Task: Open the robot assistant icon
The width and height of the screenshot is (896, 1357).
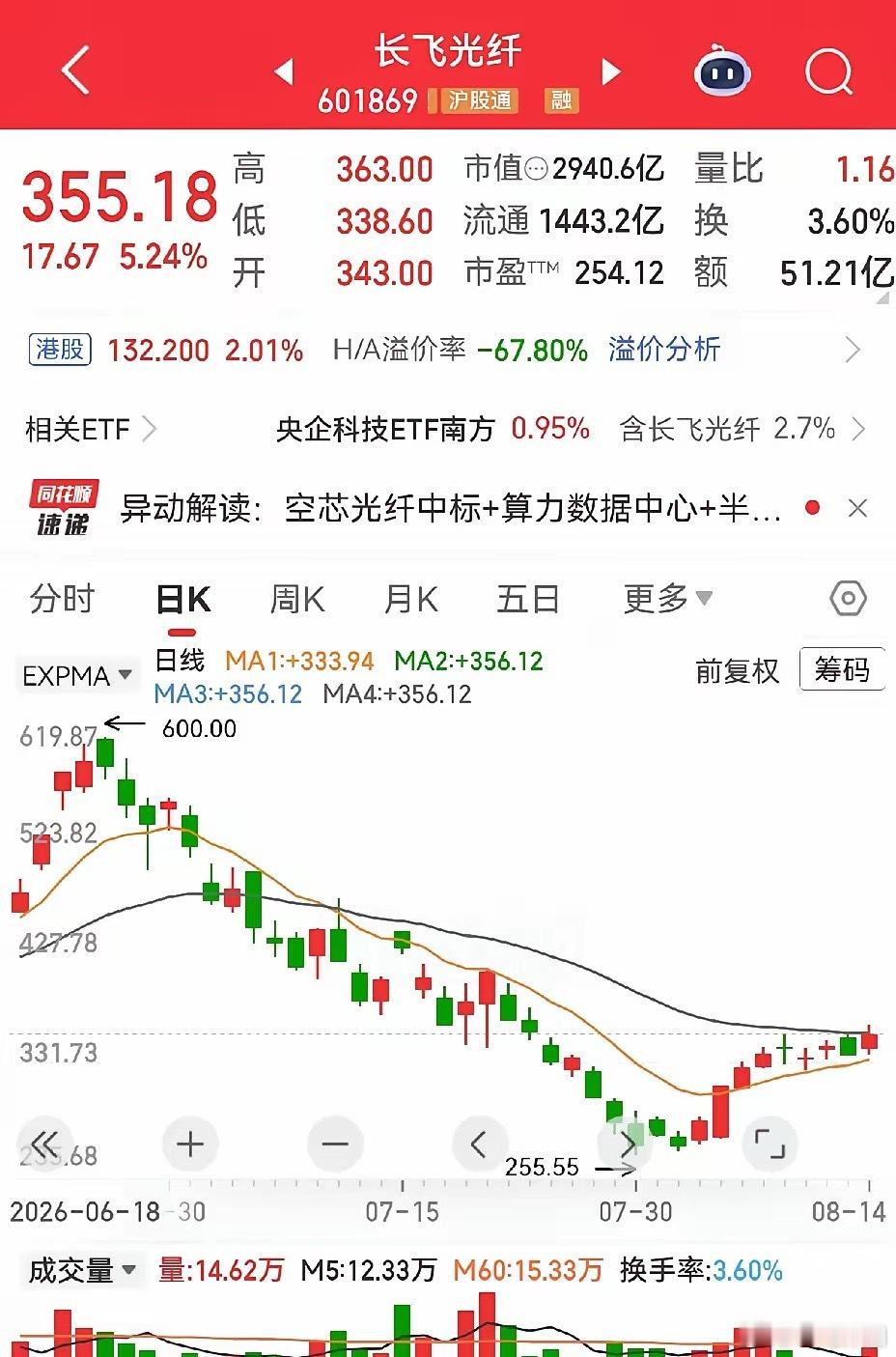Action: click(x=723, y=71)
